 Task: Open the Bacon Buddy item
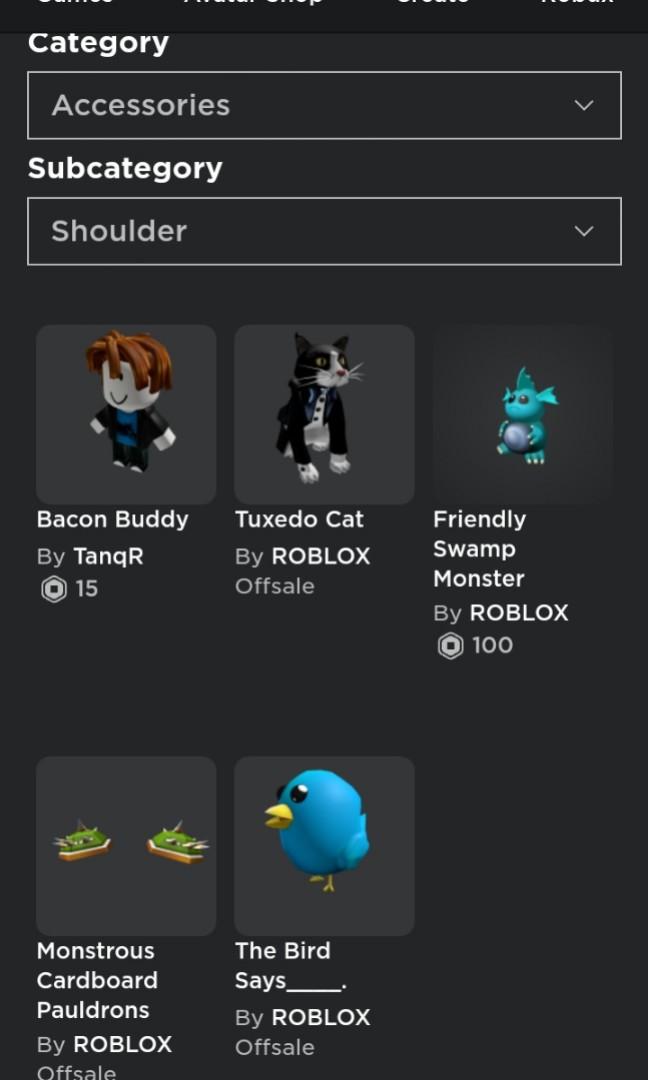[126, 414]
